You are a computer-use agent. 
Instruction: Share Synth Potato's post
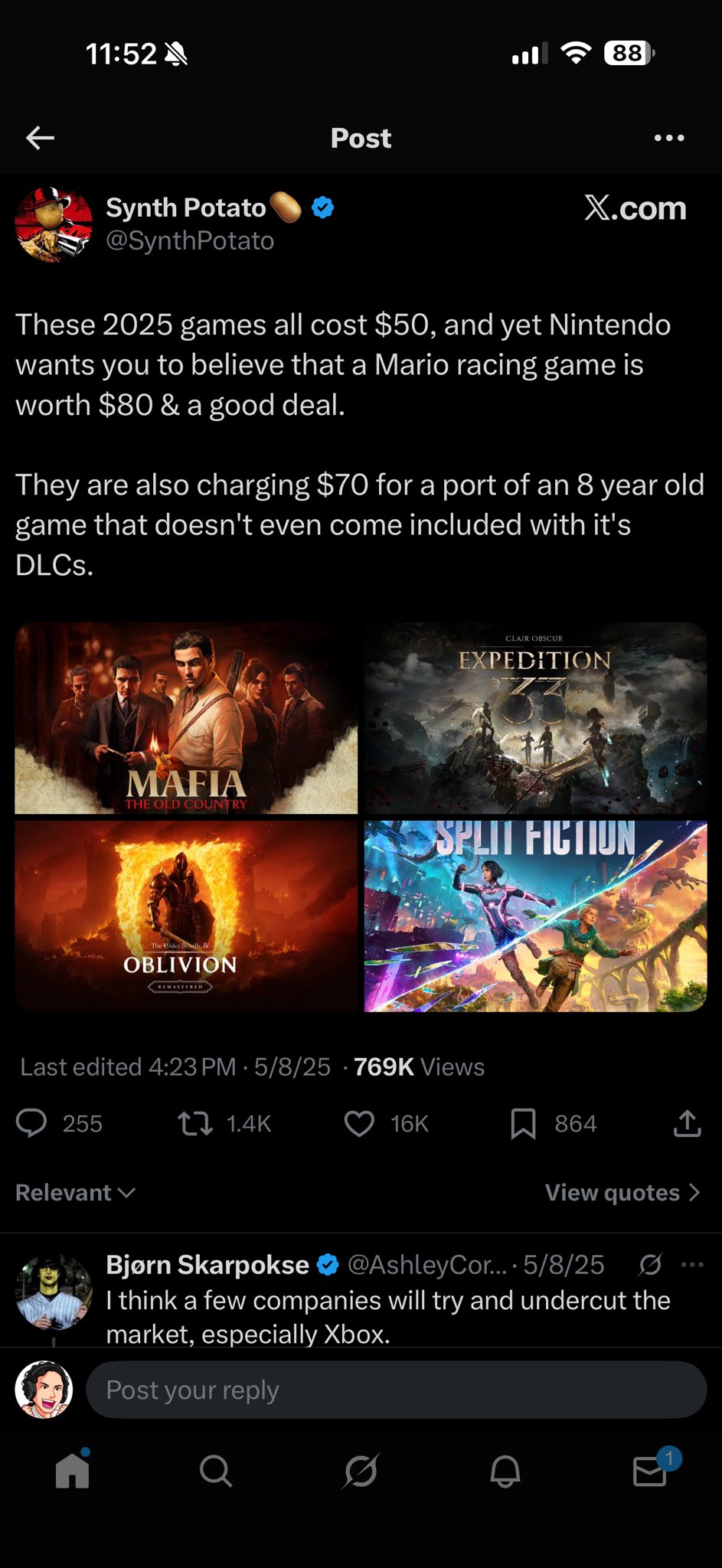click(687, 1123)
